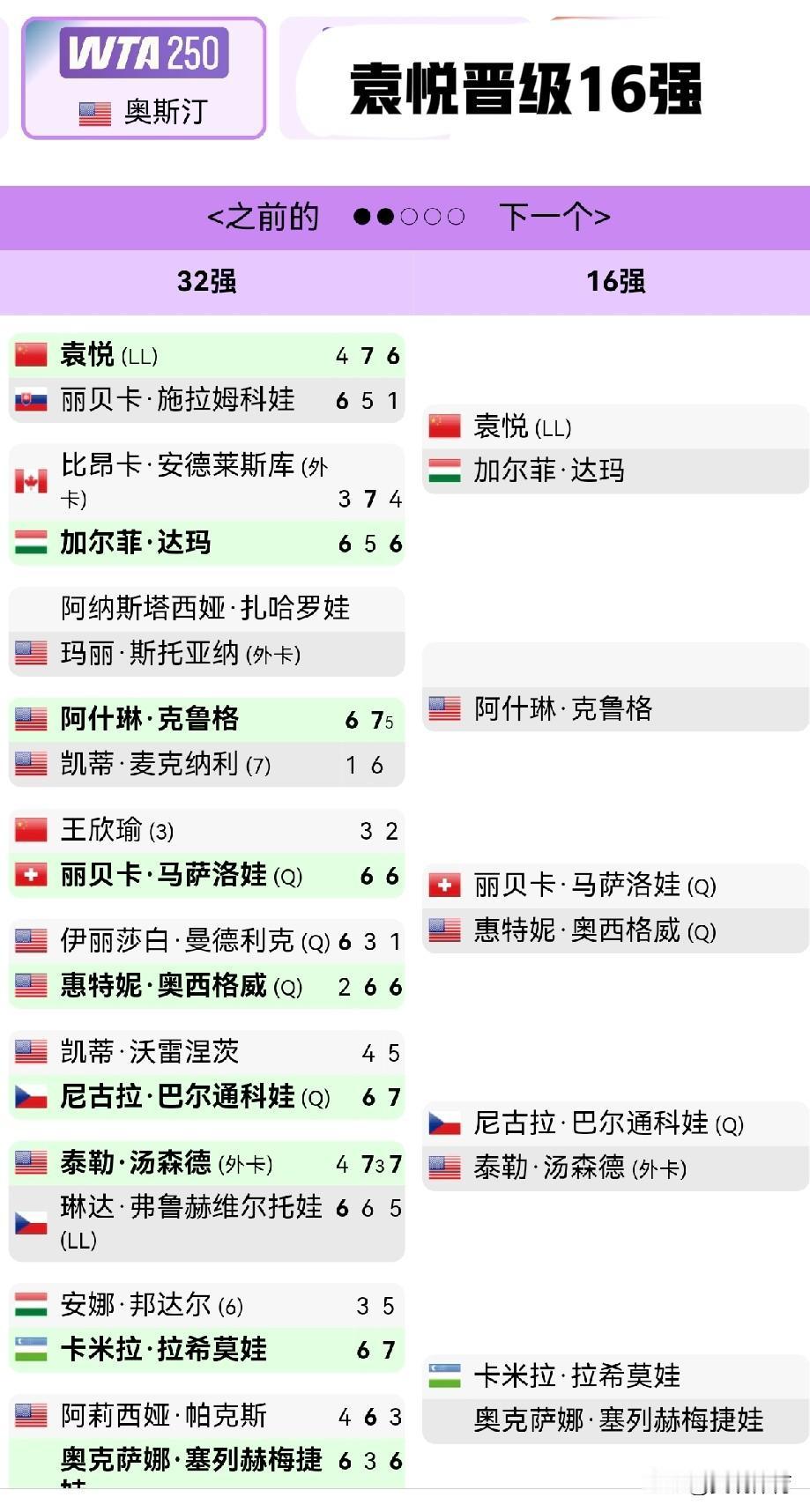Viewport: 810px width, 1512px height.
Task: Click the Canada flag beside 比昂卡·安德莱斯库
Action: click(x=31, y=480)
